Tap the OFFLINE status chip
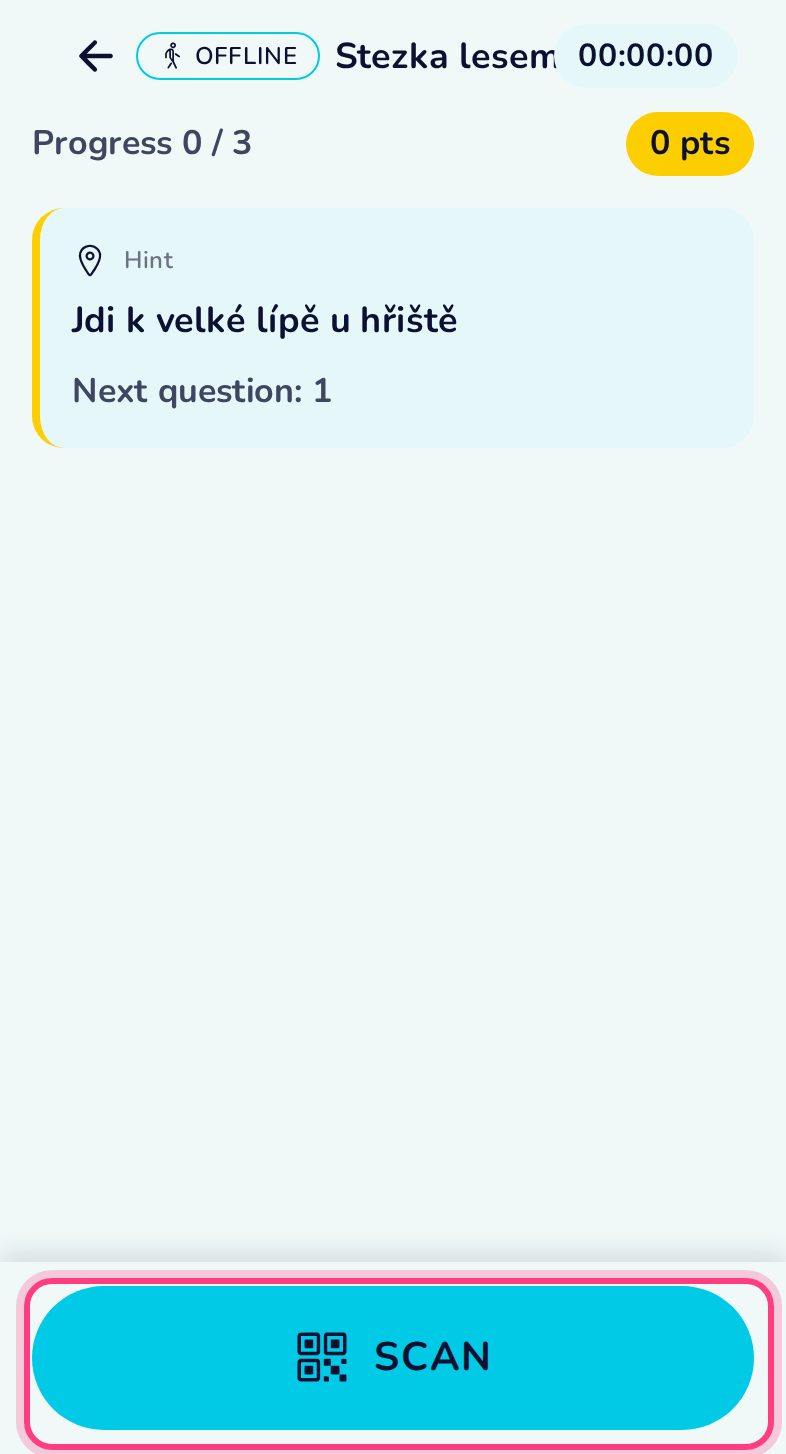The image size is (786, 1454). click(x=228, y=56)
